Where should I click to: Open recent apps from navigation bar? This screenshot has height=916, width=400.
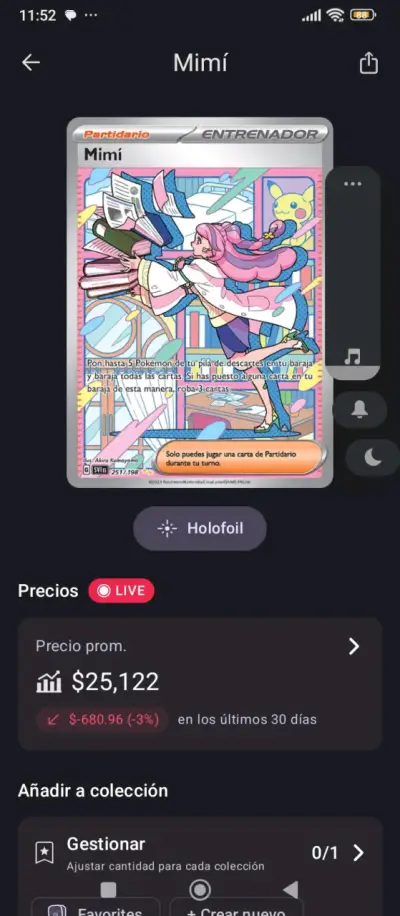[x=108, y=890]
